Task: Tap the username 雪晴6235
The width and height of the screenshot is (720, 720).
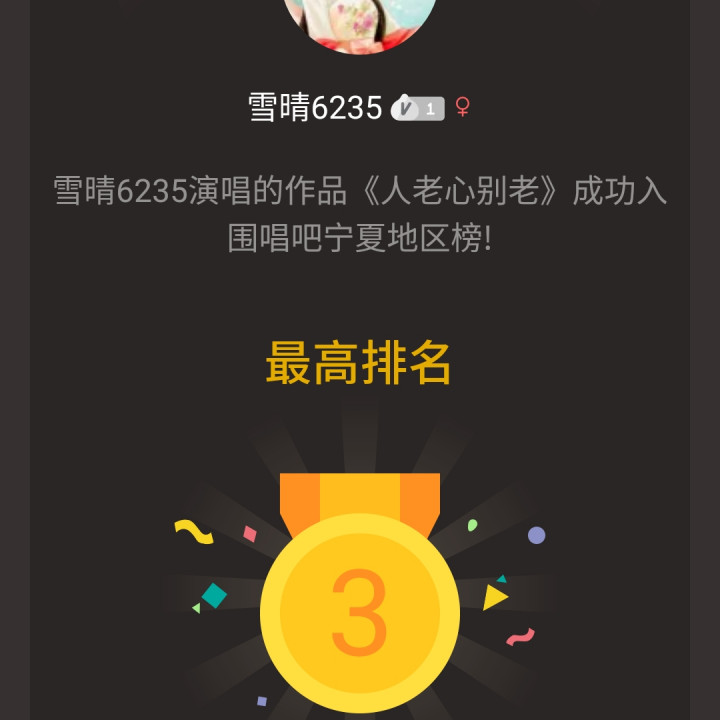Action: point(315,108)
